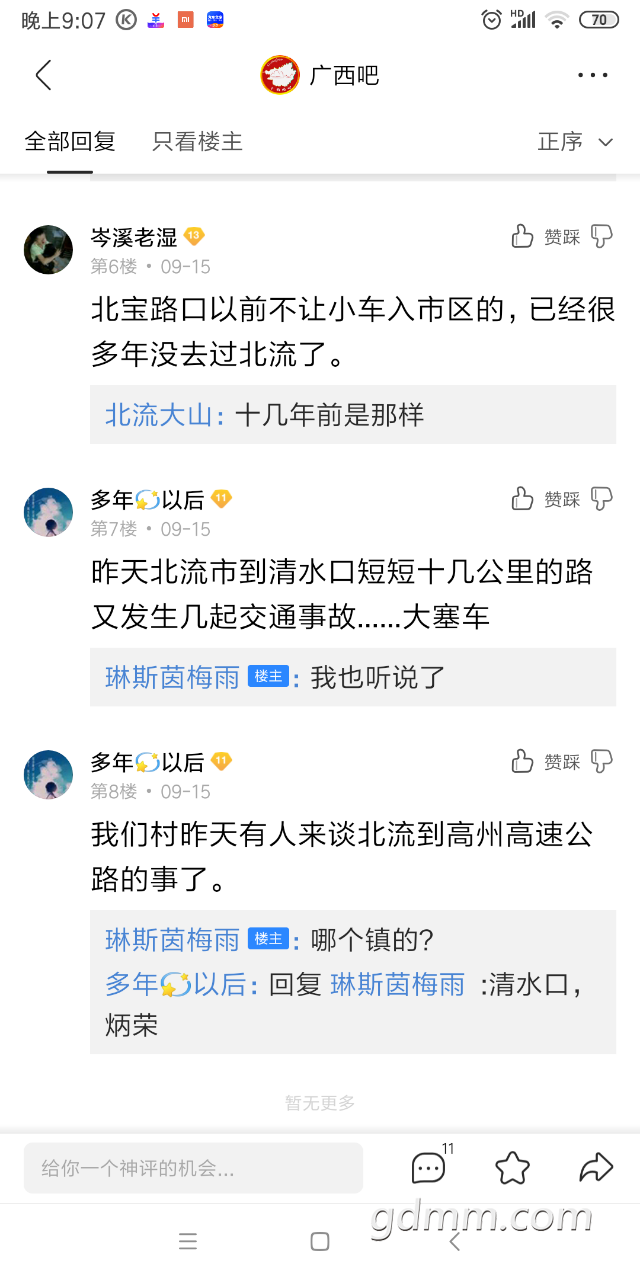Open the comments icon showing 11
Image resolution: width=640 pixels, height=1280 pixels.
pyautogui.click(x=429, y=1167)
